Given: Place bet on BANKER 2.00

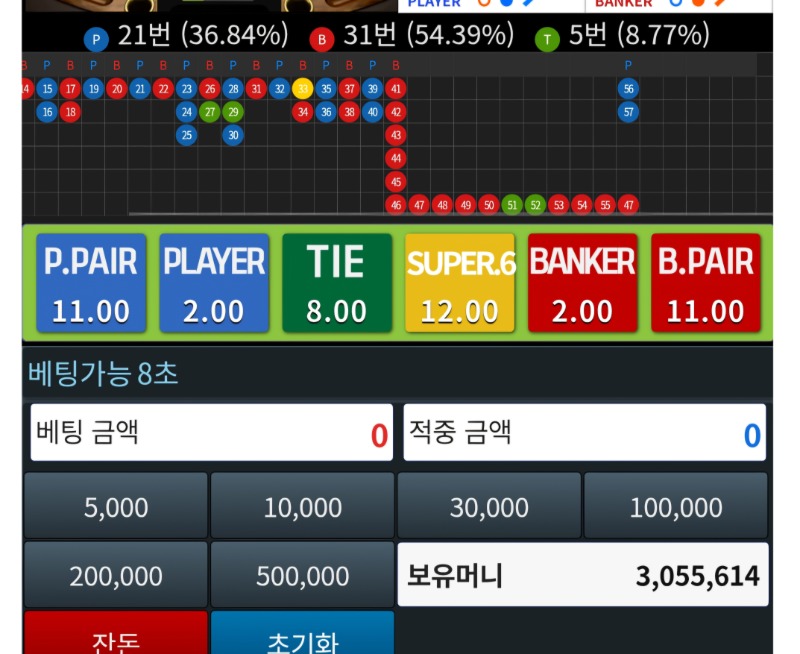Looking at the screenshot, I should click(x=582, y=283).
